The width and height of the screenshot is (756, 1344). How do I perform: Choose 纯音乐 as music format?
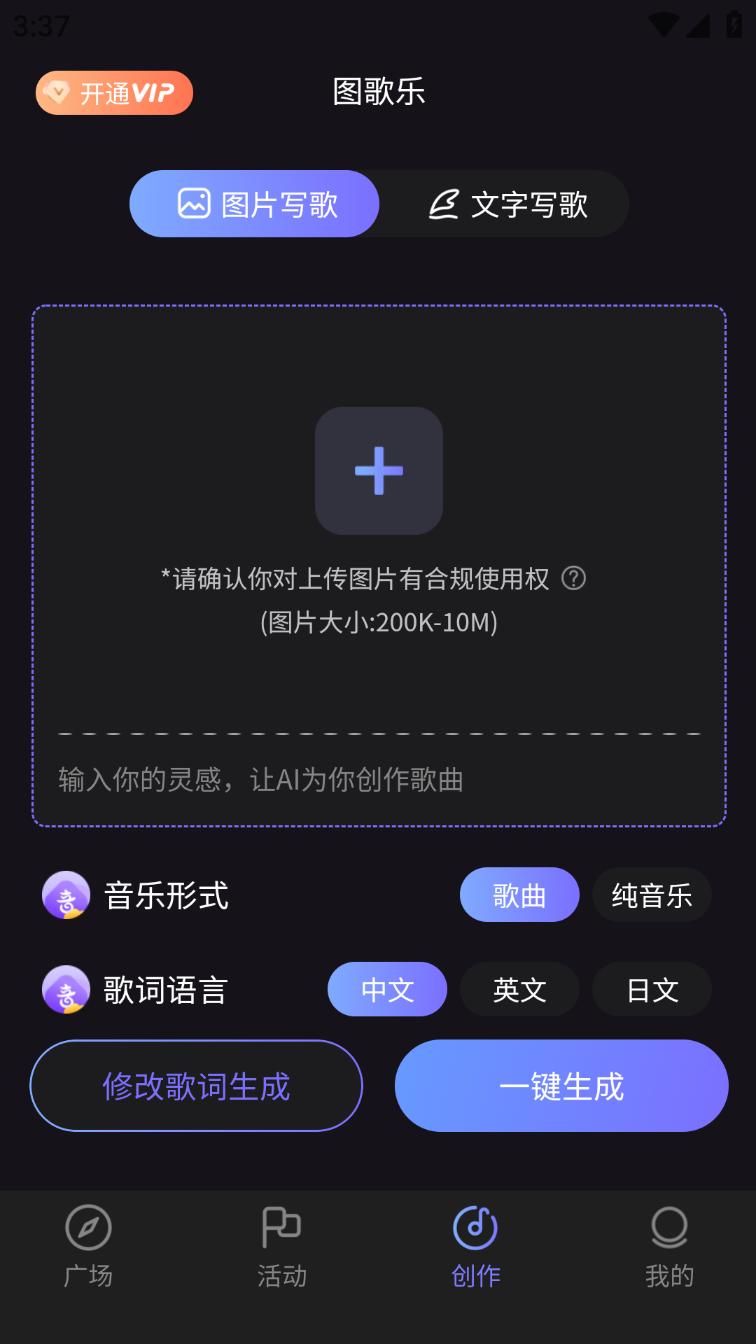[x=651, y=895]
